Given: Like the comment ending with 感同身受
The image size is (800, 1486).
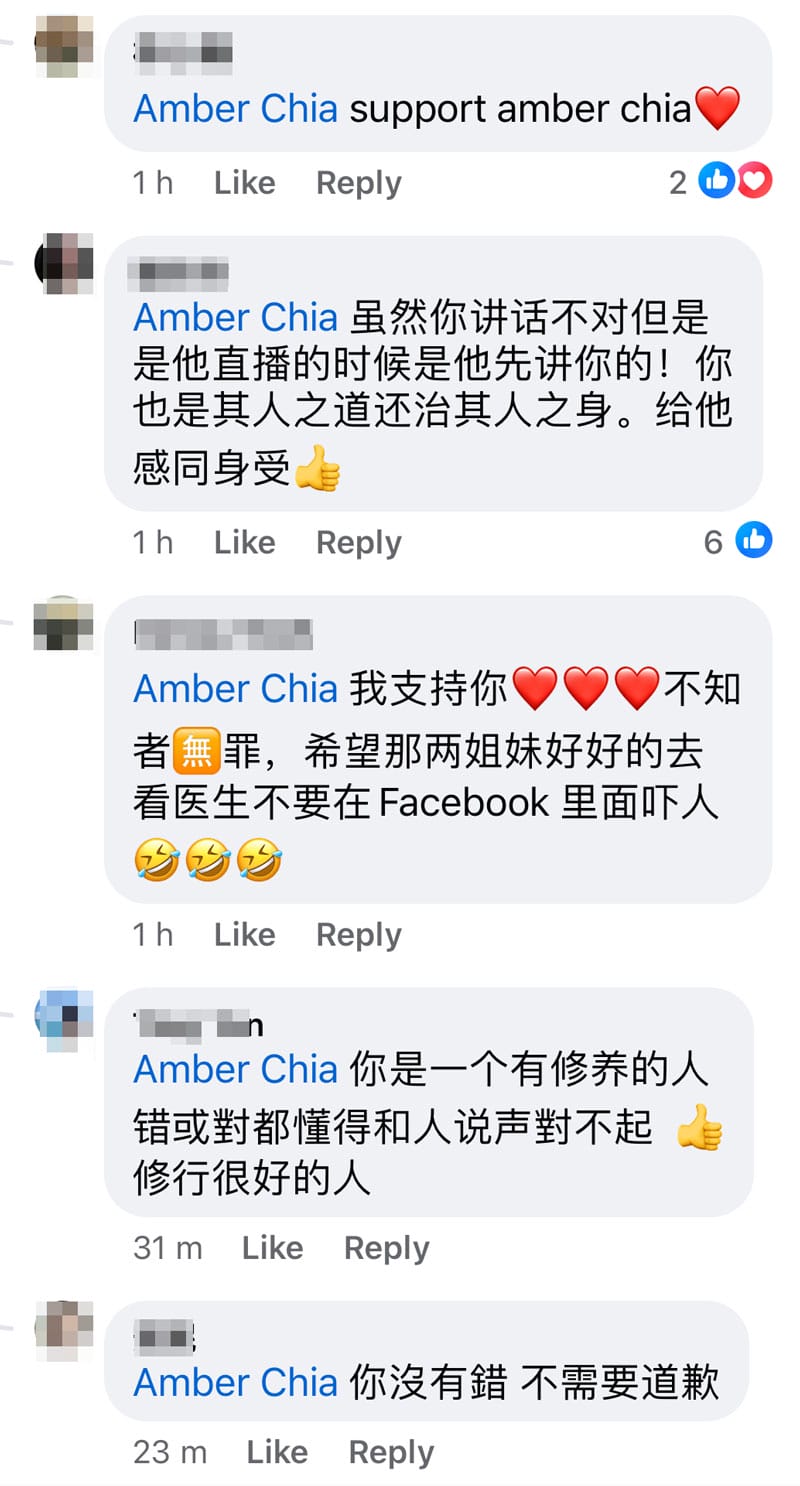Looking at the screenshot, I should (x=244, y=542).
